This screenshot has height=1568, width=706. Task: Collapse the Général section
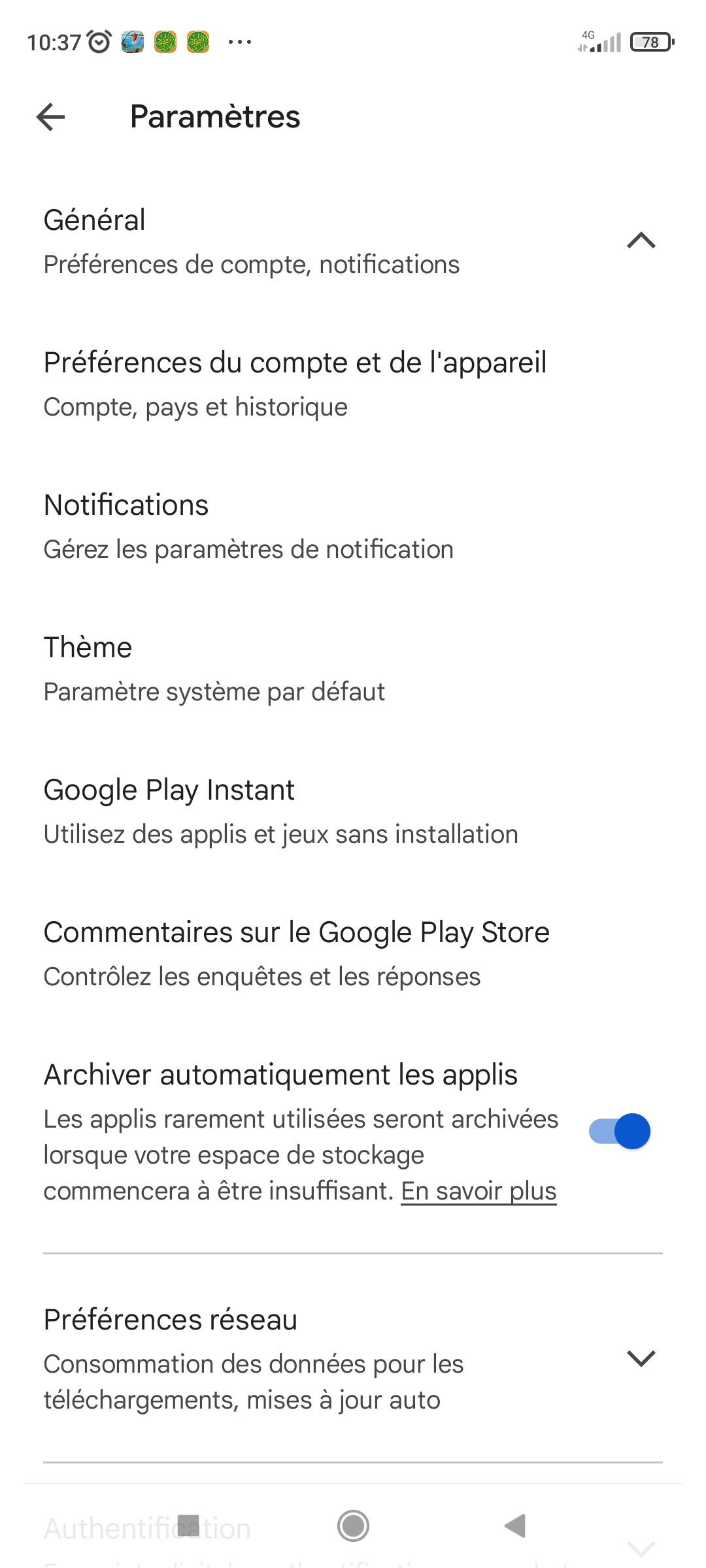coord(641,240)
